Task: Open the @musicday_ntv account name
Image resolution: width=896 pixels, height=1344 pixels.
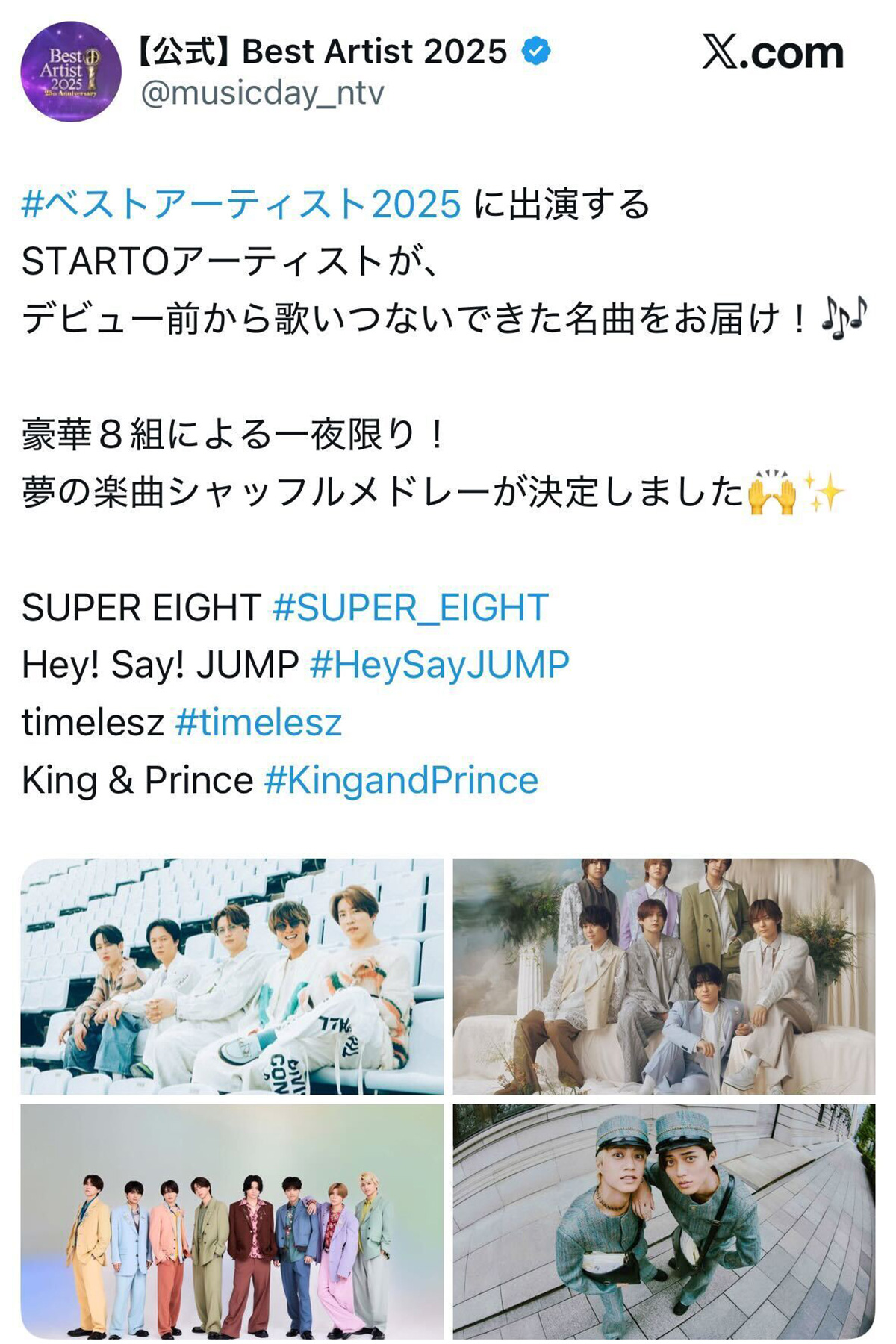Action: 262,93
